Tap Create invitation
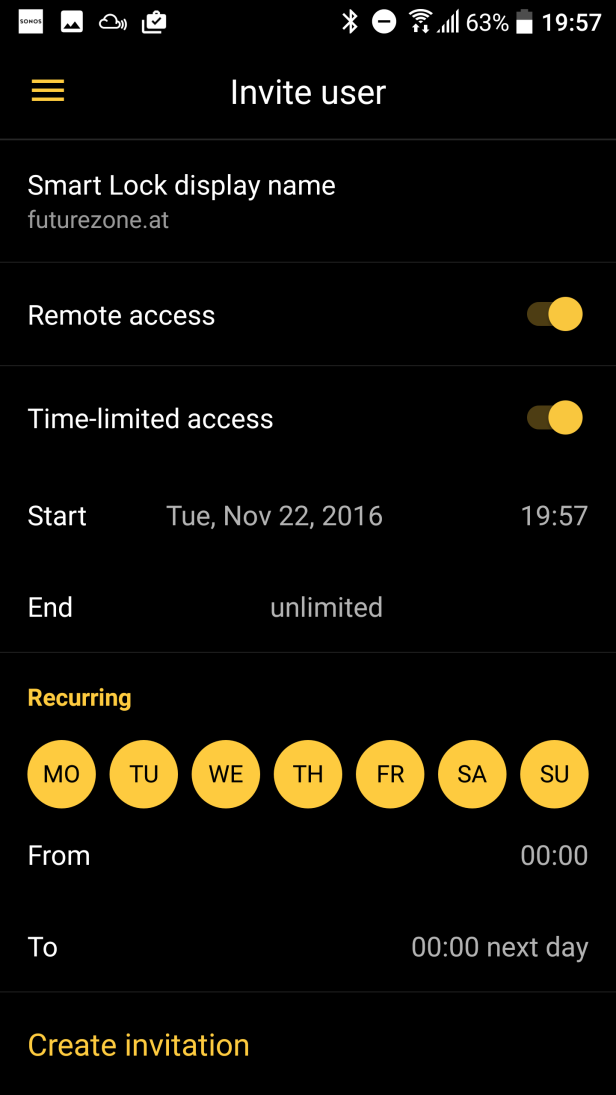 pos(138,1045)
